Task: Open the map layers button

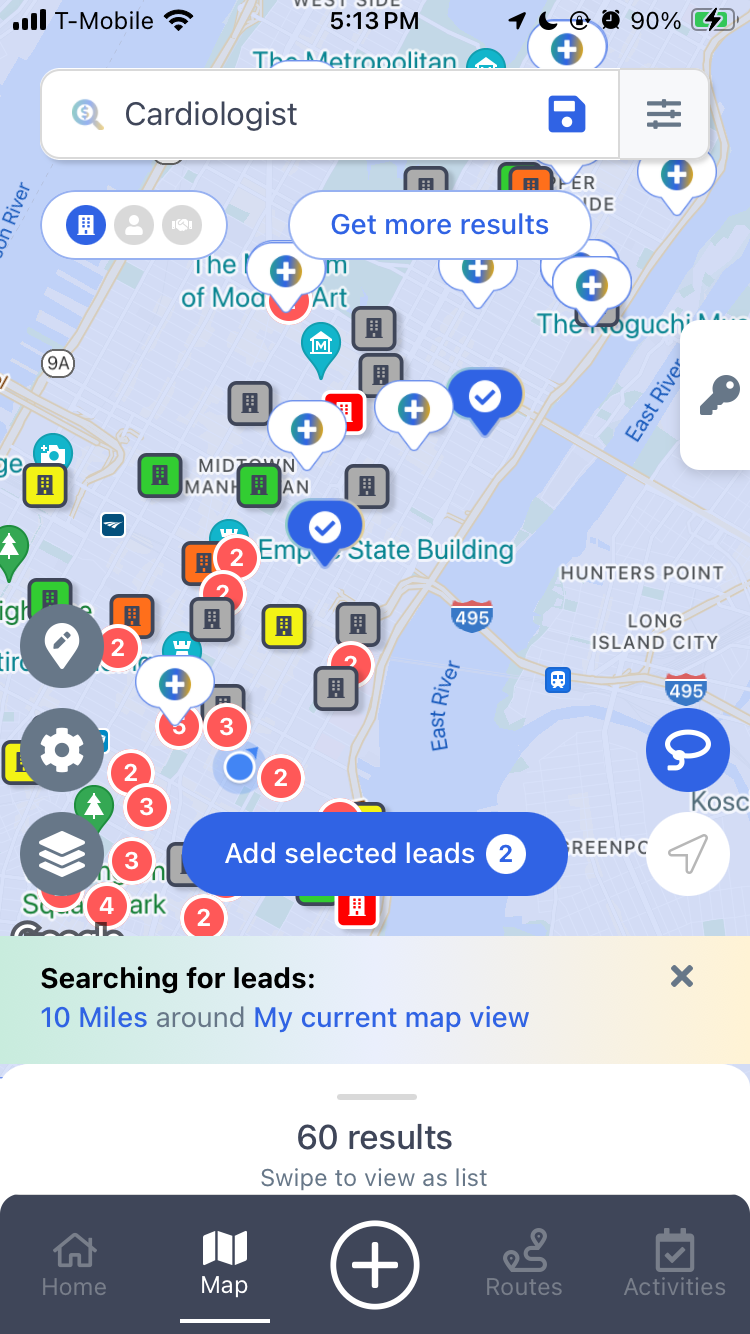Action: [62, 854]
